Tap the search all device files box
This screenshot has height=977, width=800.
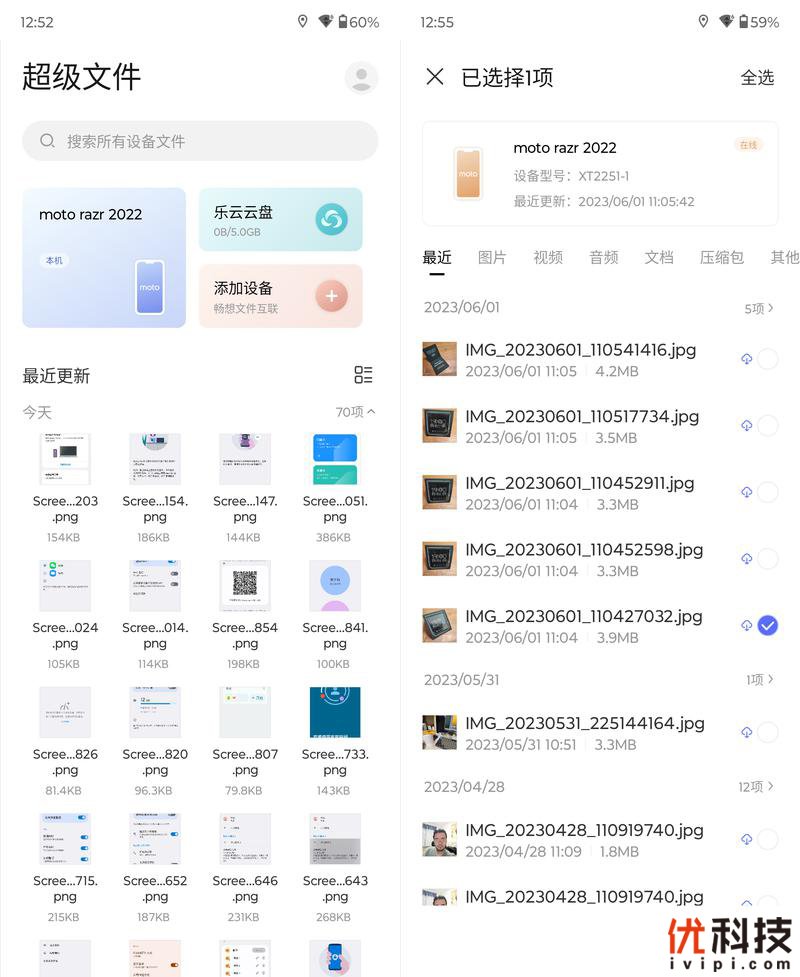(x=200, y=141)
